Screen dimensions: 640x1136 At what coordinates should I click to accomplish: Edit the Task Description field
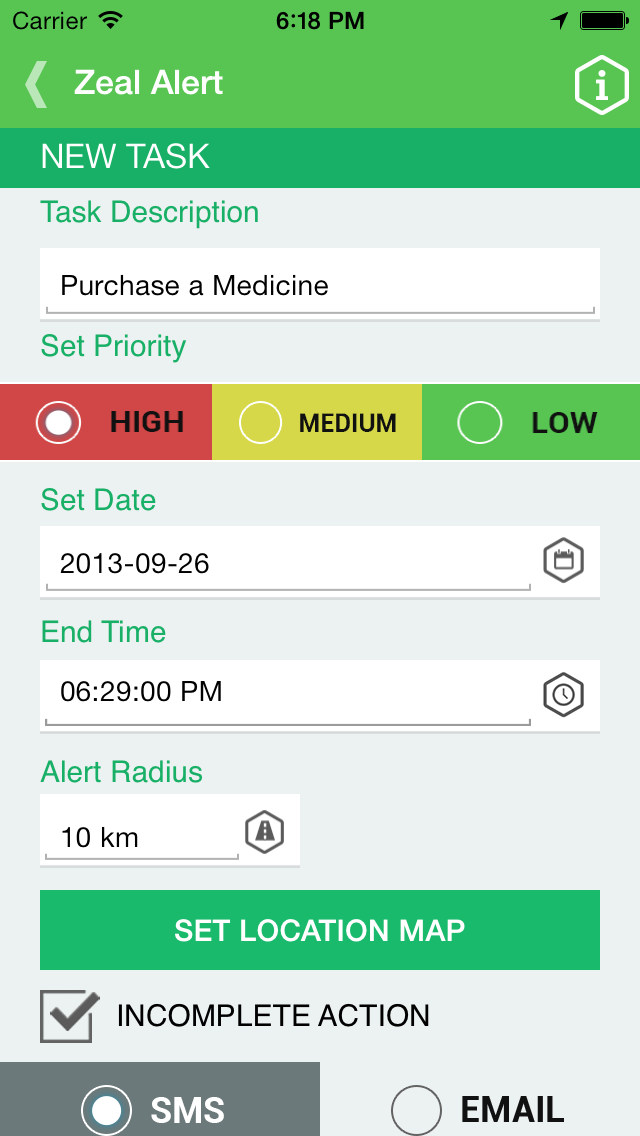(318, 286)
